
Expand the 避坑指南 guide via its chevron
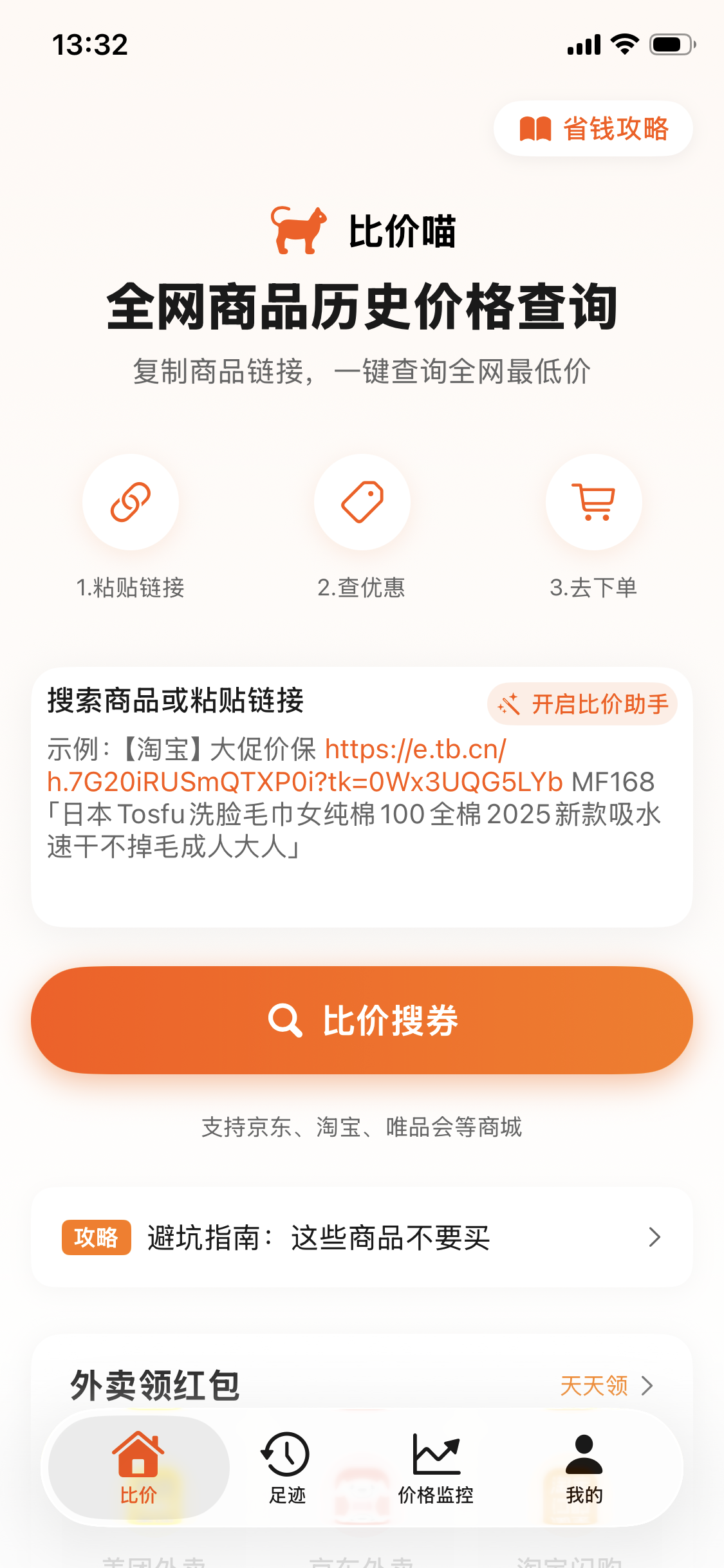pyautogui.click(x=655, y=1236)
